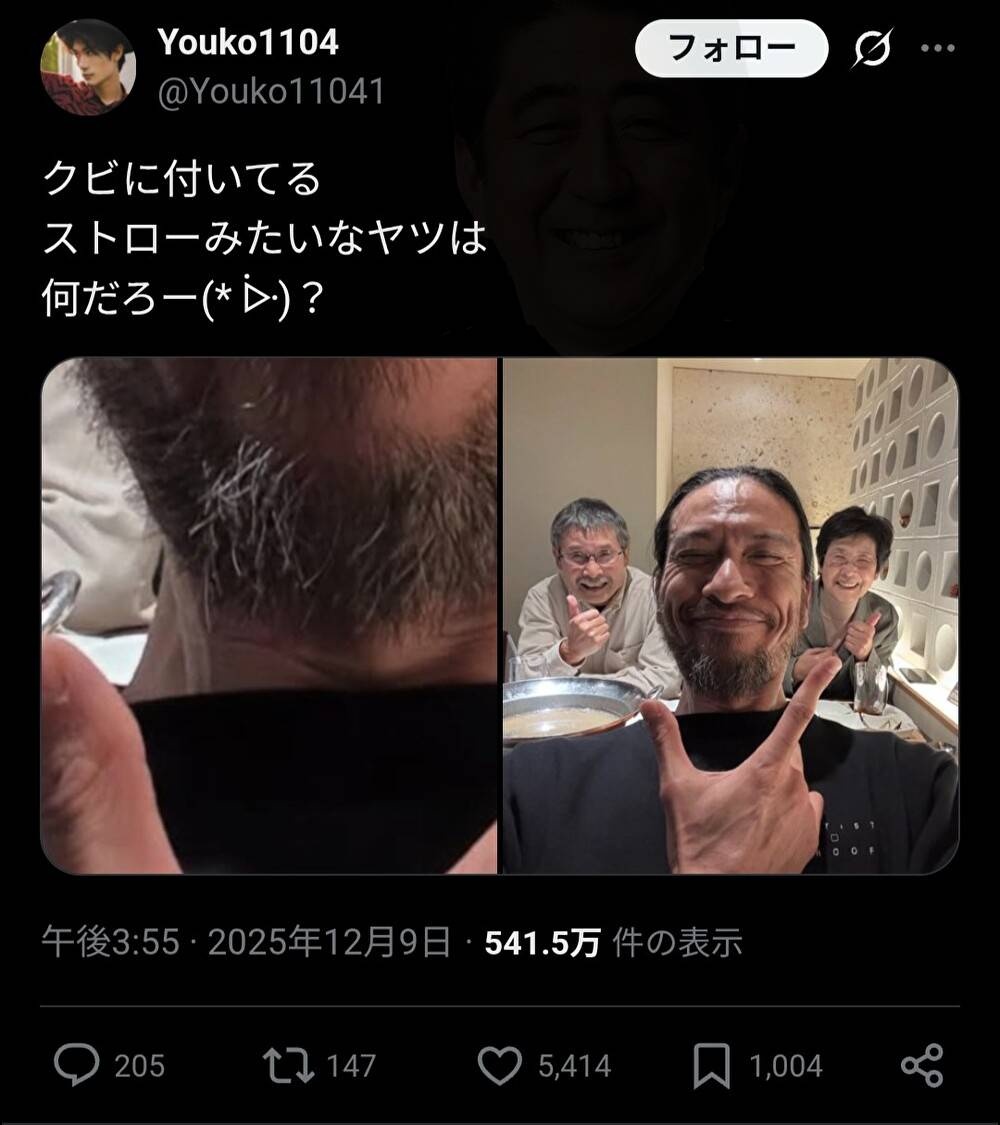Open the three-dot overflow menu

tap(937, 48)
